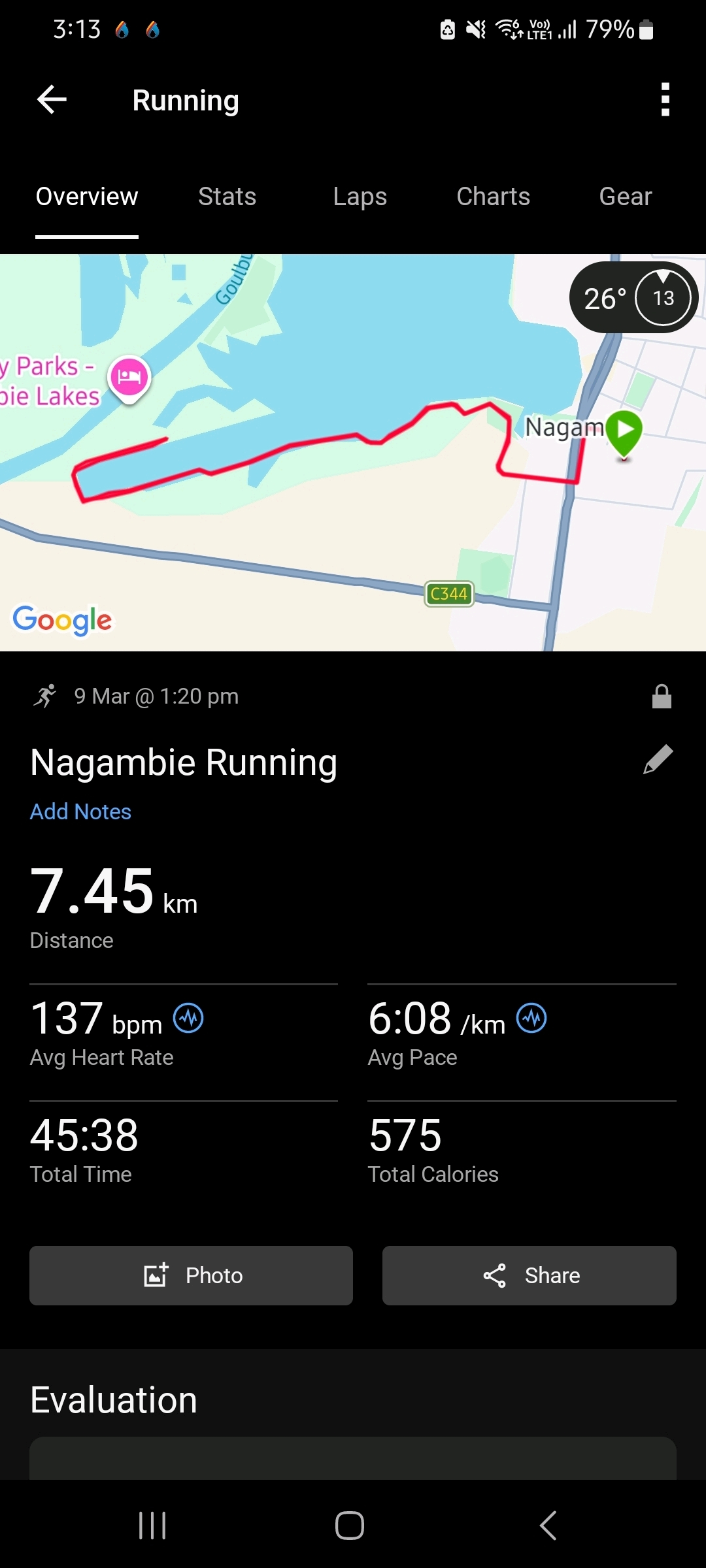Open heart rate insight icon beside bpm
Image resolution: width=706 pixels, height=1568 pixels.
tap(188, 1019)
